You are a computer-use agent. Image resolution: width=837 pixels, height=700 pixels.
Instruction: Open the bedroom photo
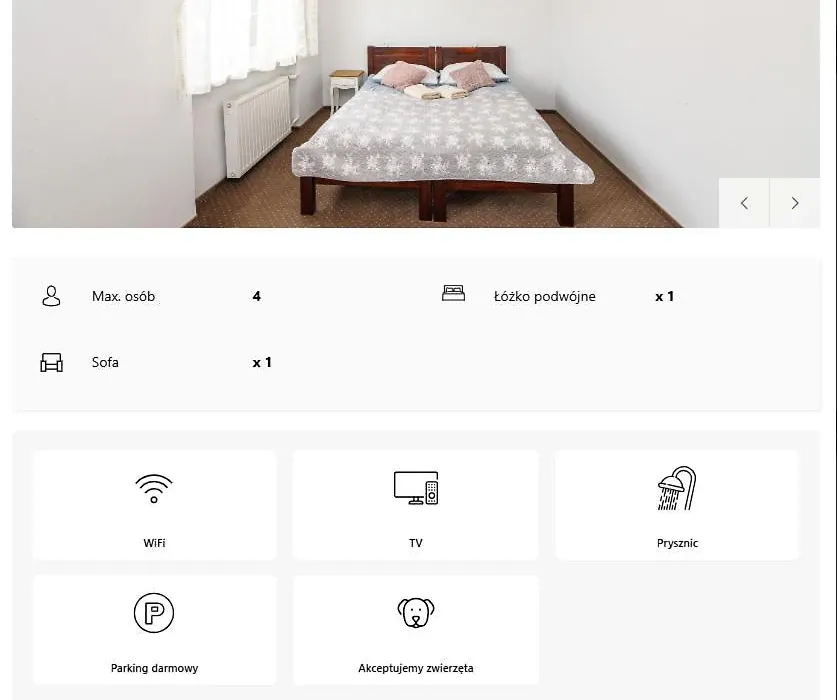[x=400, y=110]
